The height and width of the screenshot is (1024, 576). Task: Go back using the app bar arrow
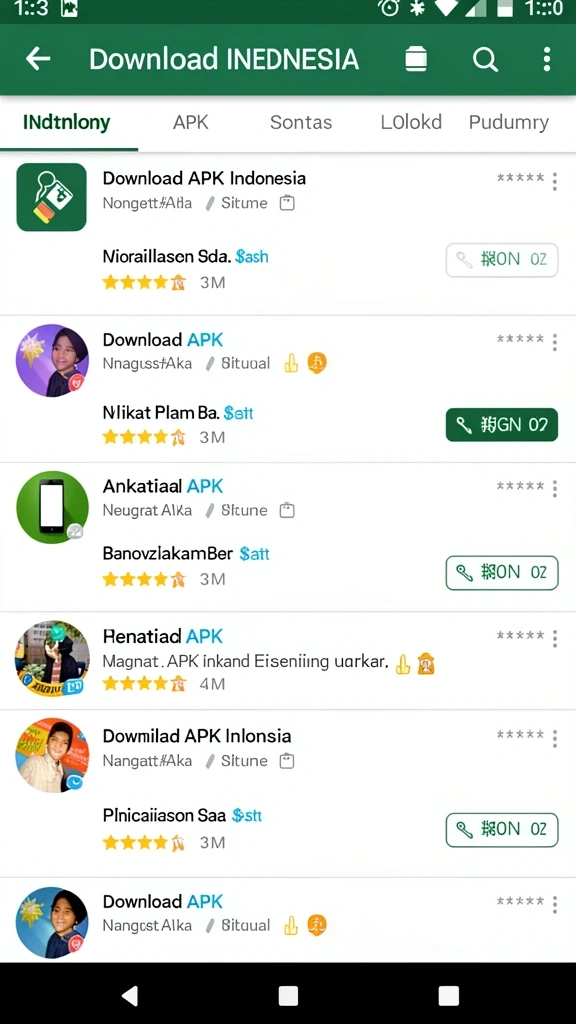pos(38,59)
